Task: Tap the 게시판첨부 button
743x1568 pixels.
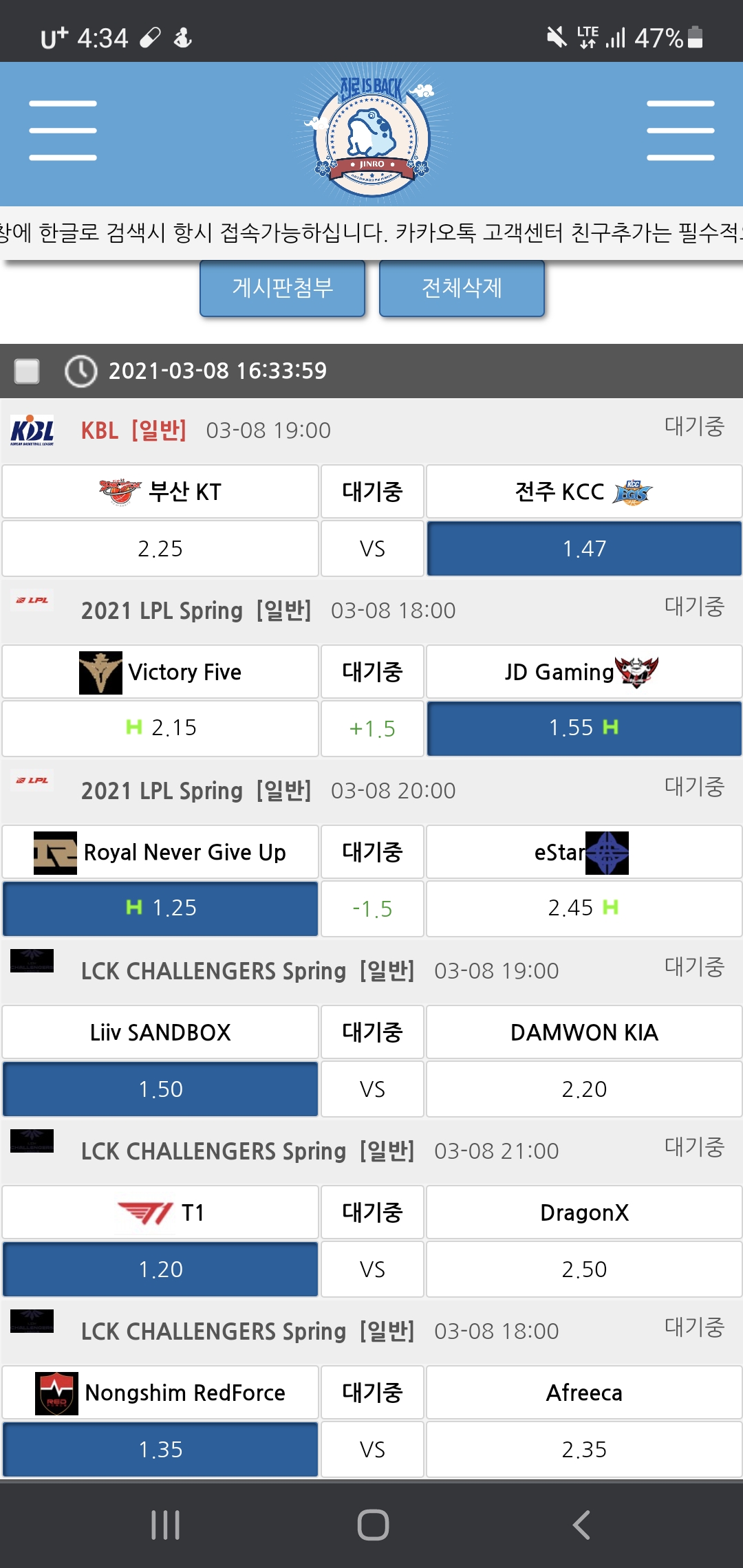Action: pos(282,287)
